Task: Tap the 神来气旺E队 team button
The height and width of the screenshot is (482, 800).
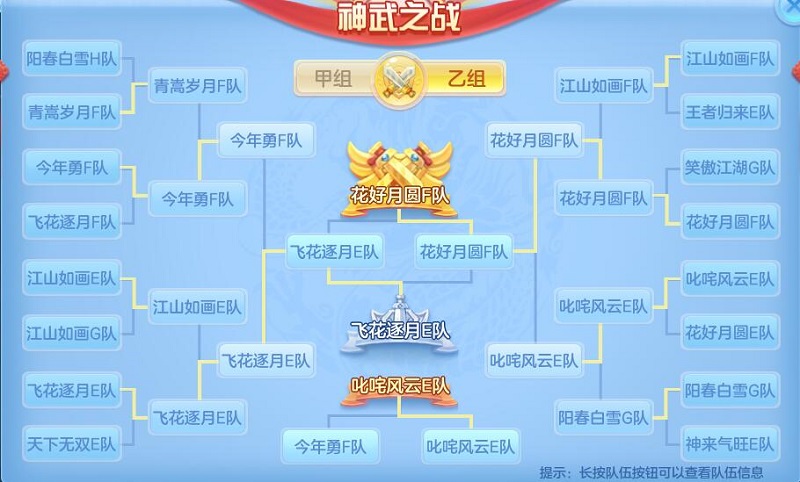Action: click(729, 443)
